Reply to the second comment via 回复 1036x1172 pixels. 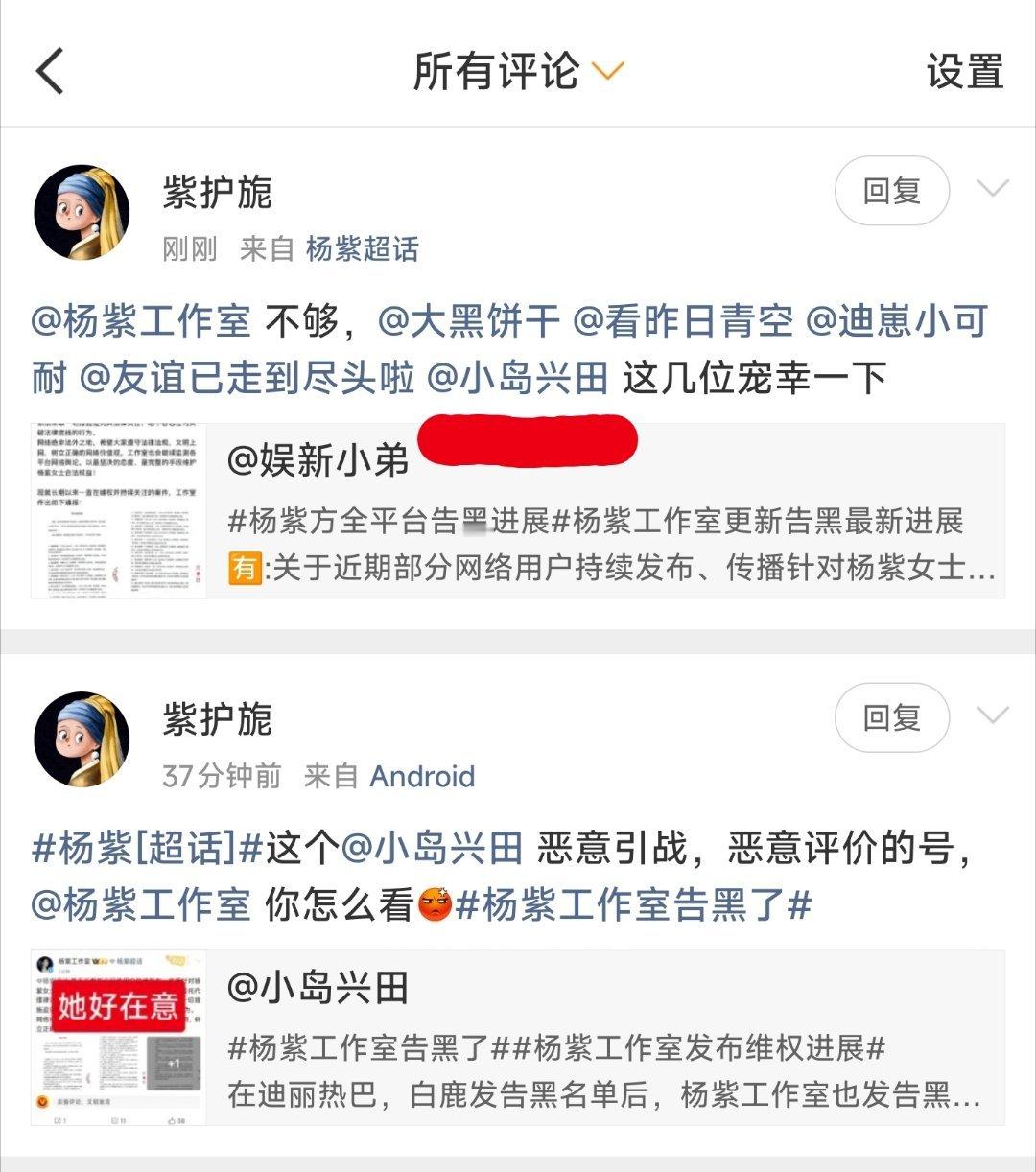click(x=891, y=716)
